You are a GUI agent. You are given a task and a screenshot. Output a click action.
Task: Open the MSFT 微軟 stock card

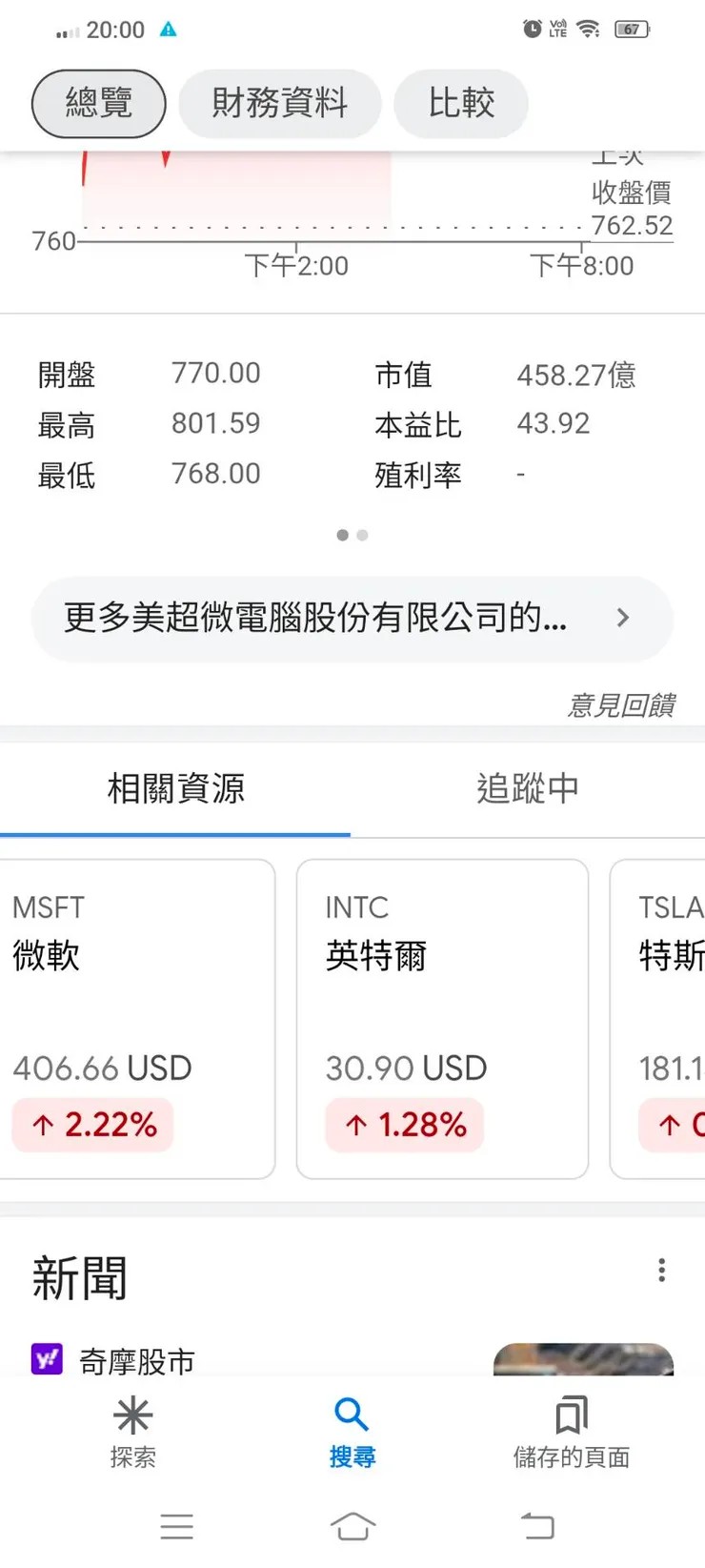[138, 1017]
